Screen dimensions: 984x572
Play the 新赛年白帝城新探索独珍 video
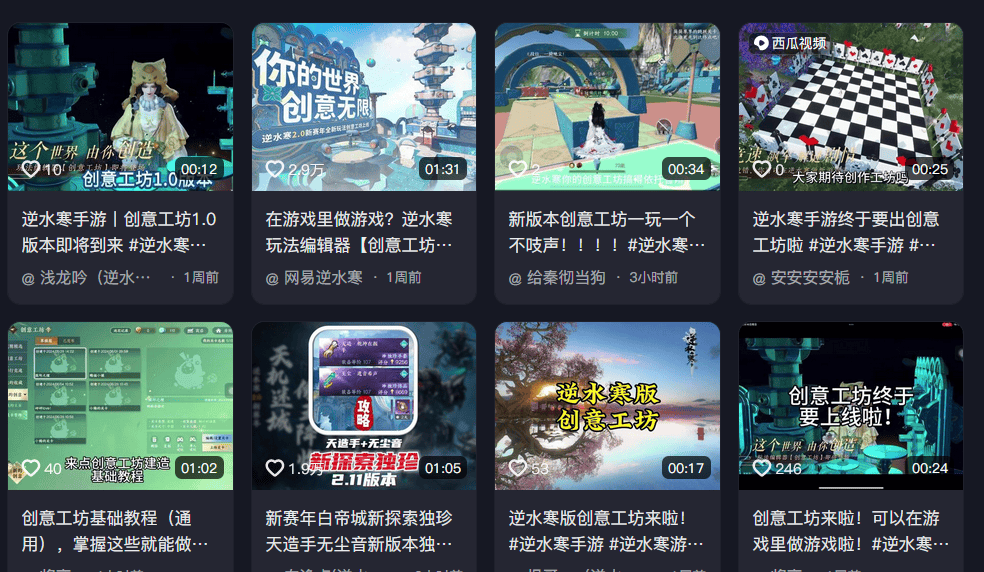[x=363, y=406]
